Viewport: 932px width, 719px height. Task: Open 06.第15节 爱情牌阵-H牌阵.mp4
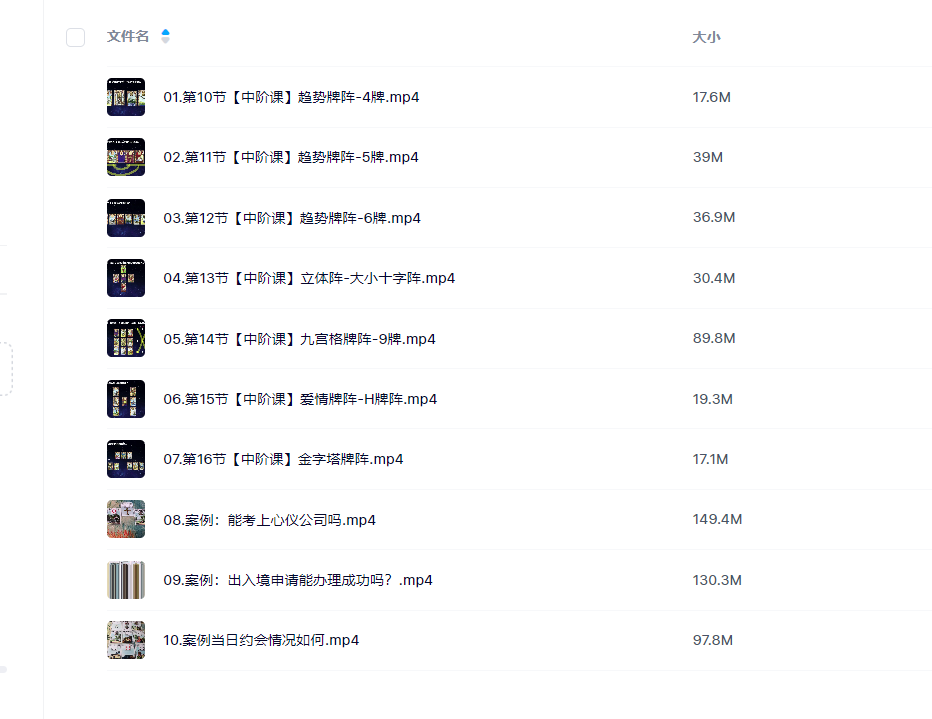click(300, 399)
